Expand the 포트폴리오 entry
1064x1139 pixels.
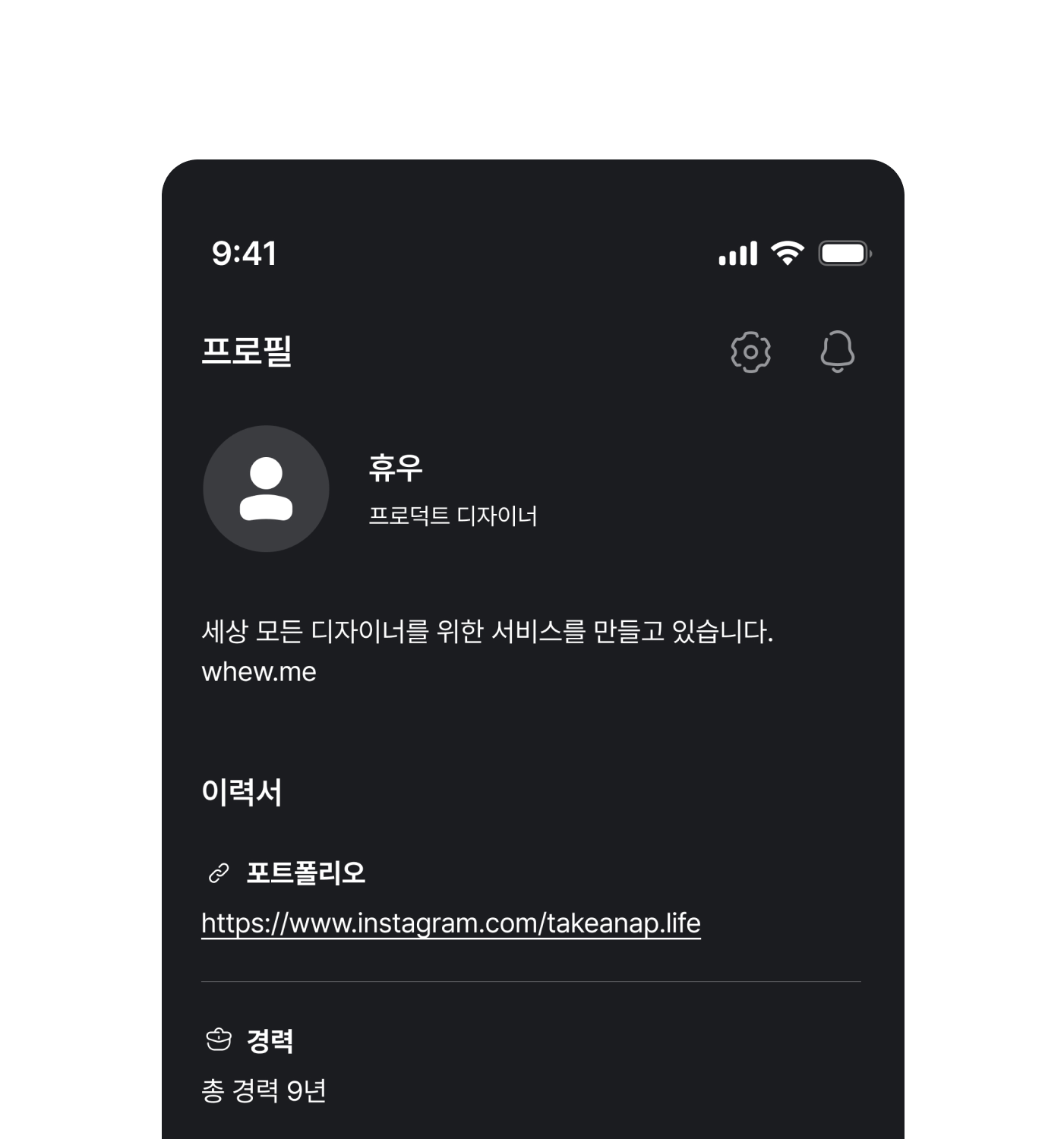[x=307, y=872]
